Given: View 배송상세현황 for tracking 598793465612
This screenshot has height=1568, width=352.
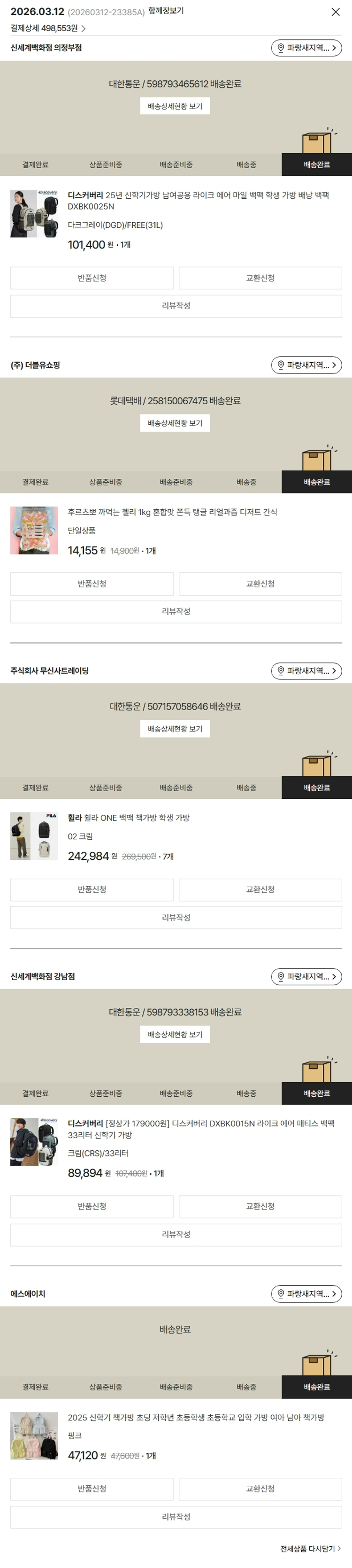Looking at the screenshot, I should (x=175, y=106).
